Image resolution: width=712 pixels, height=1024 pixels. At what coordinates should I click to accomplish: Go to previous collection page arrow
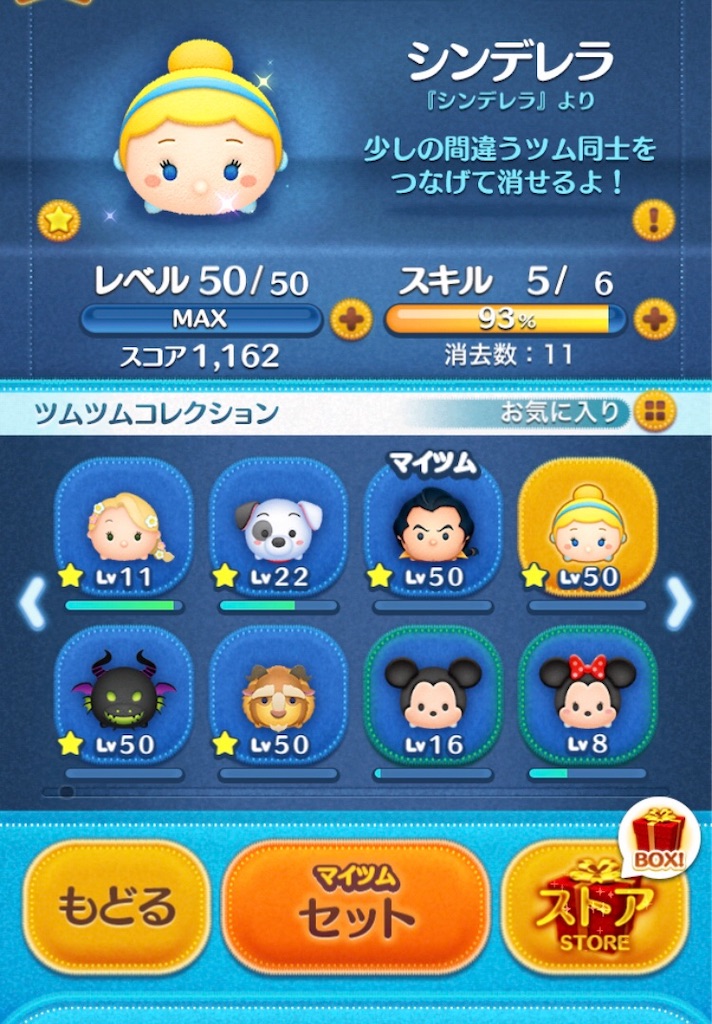(x=31, y=603)
